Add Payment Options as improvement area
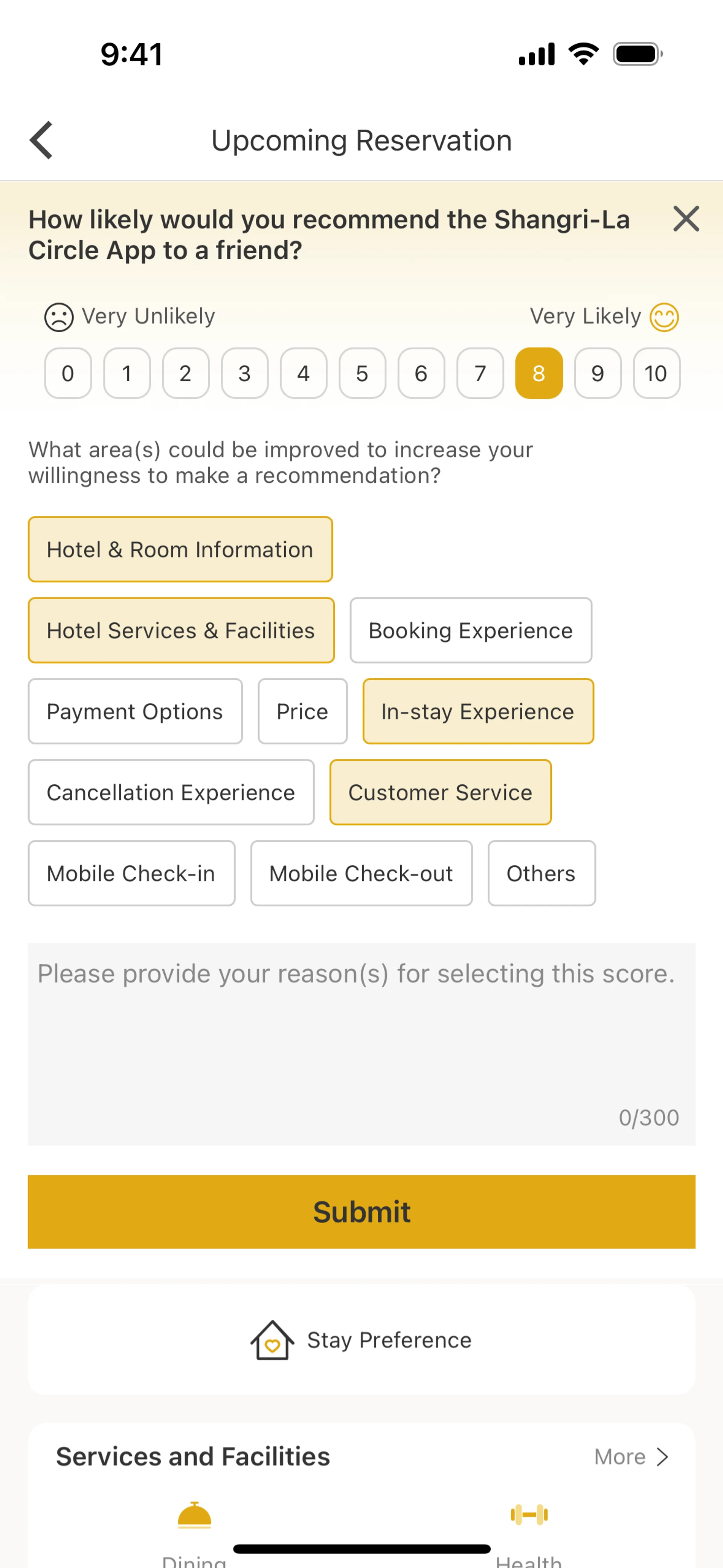The width and height of the screenshot is (723, 1568). click(135, 711)
